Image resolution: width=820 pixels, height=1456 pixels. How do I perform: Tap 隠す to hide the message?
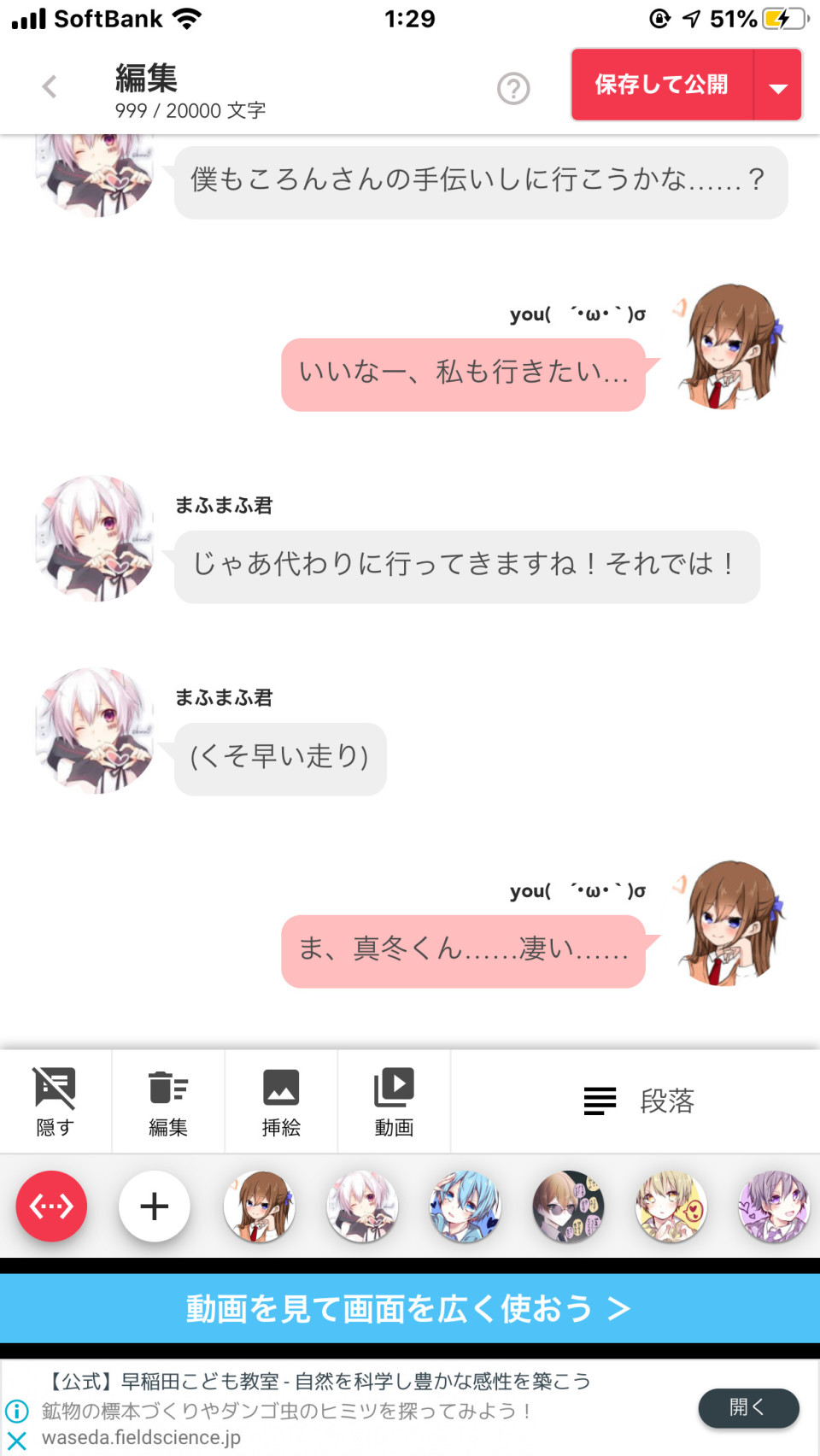pyautogui.click(x=56, y=1101)
